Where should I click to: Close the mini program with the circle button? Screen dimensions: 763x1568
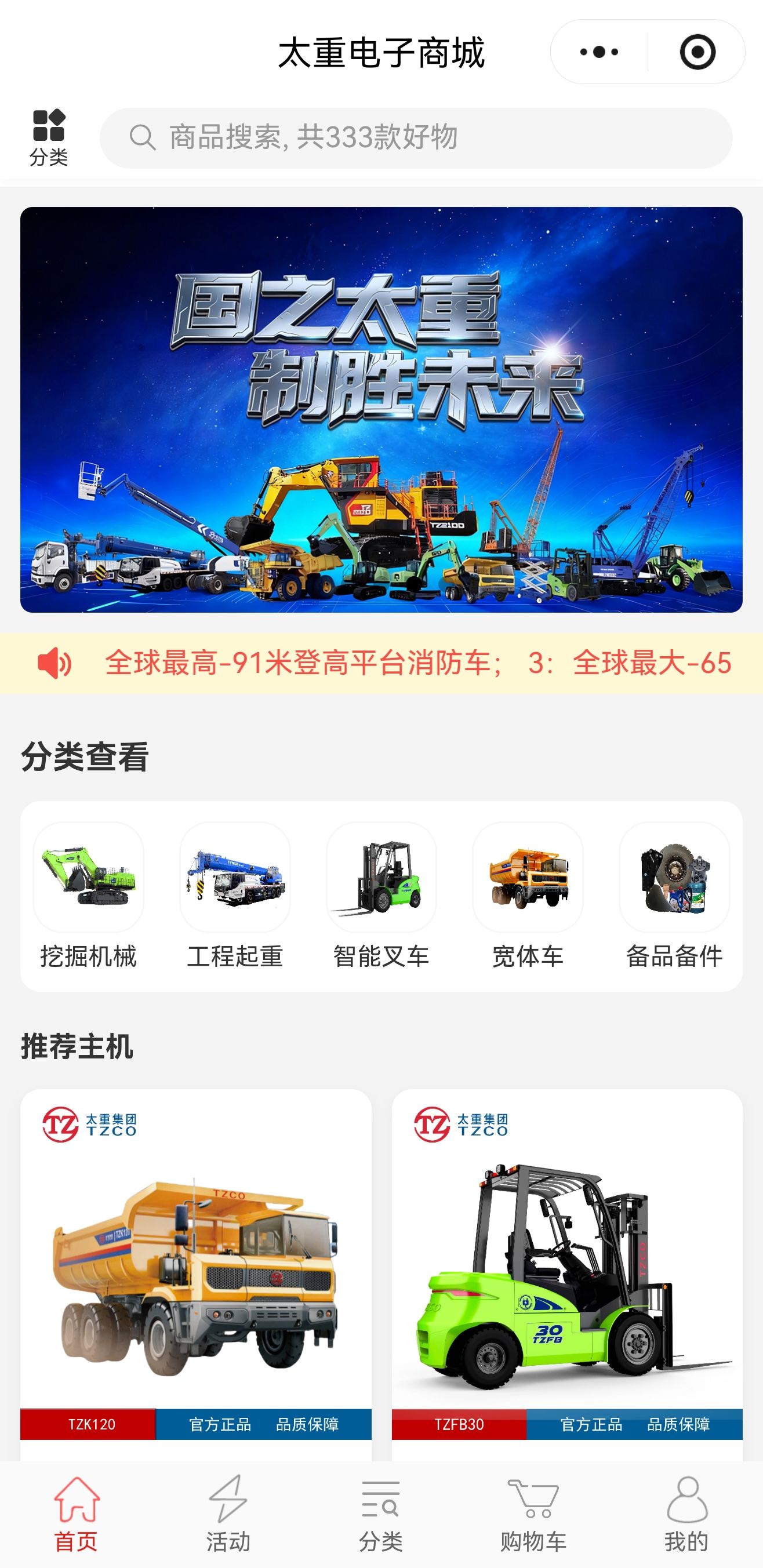coord(697,52)
